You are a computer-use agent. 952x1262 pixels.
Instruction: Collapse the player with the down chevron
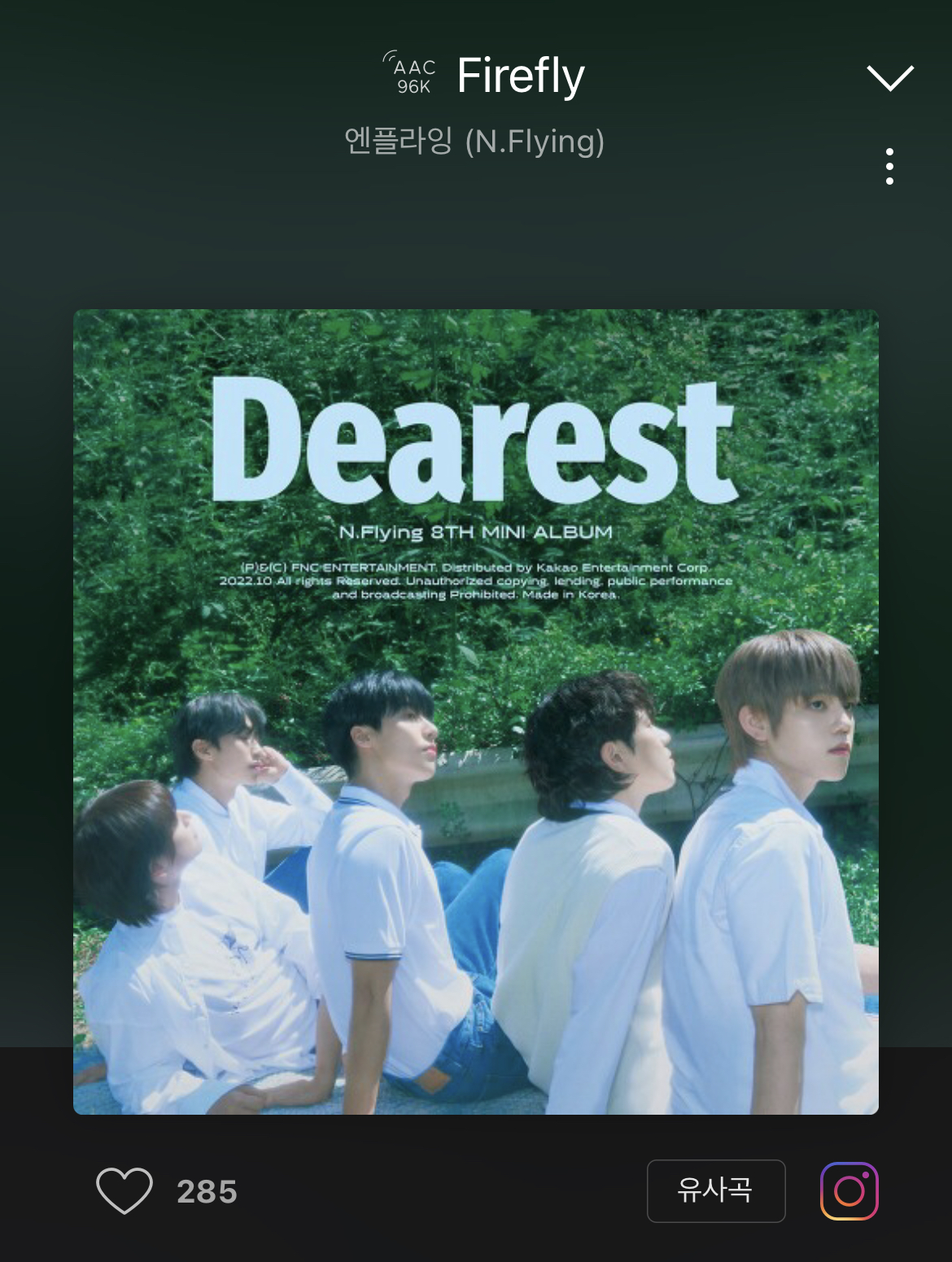[890, 77]
